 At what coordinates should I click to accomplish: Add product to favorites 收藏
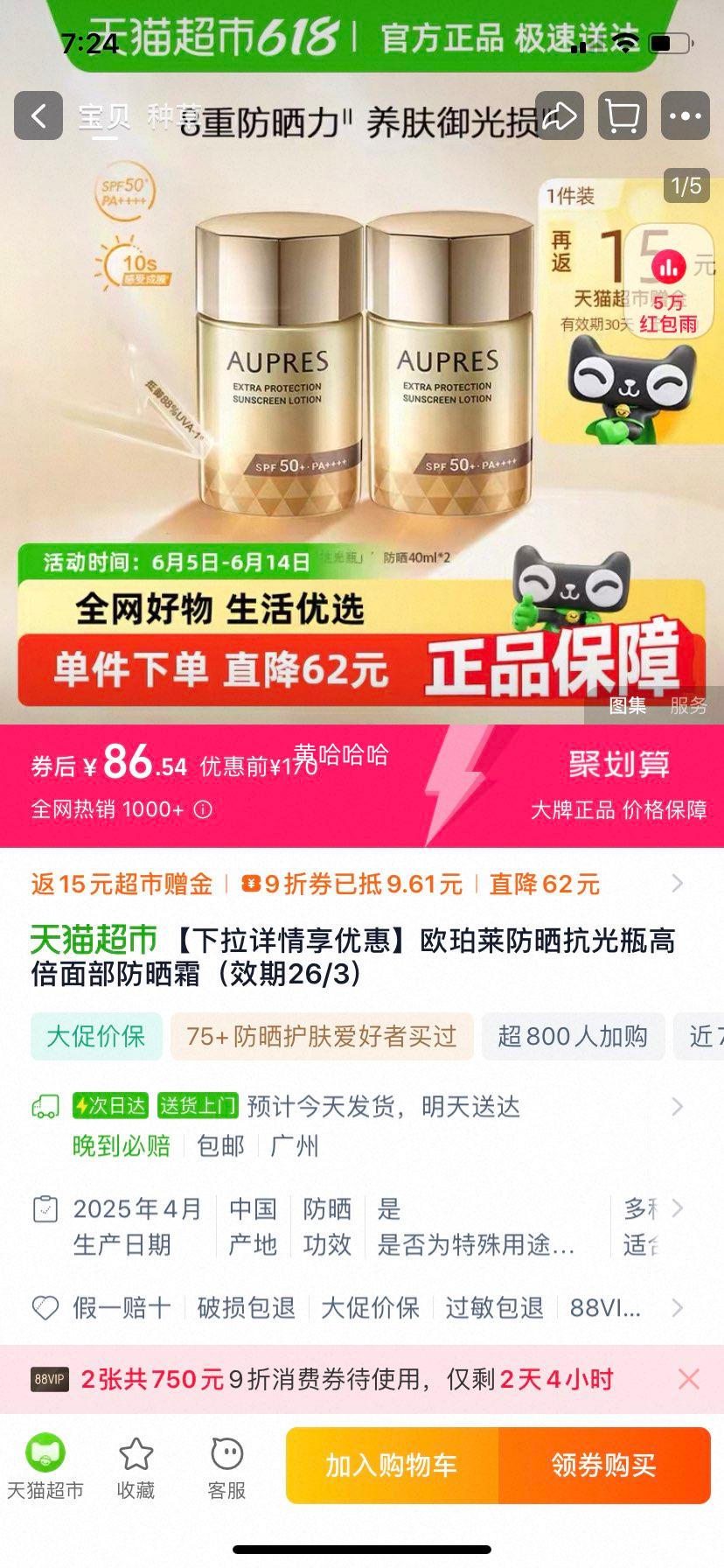(x=136, y=1467)
